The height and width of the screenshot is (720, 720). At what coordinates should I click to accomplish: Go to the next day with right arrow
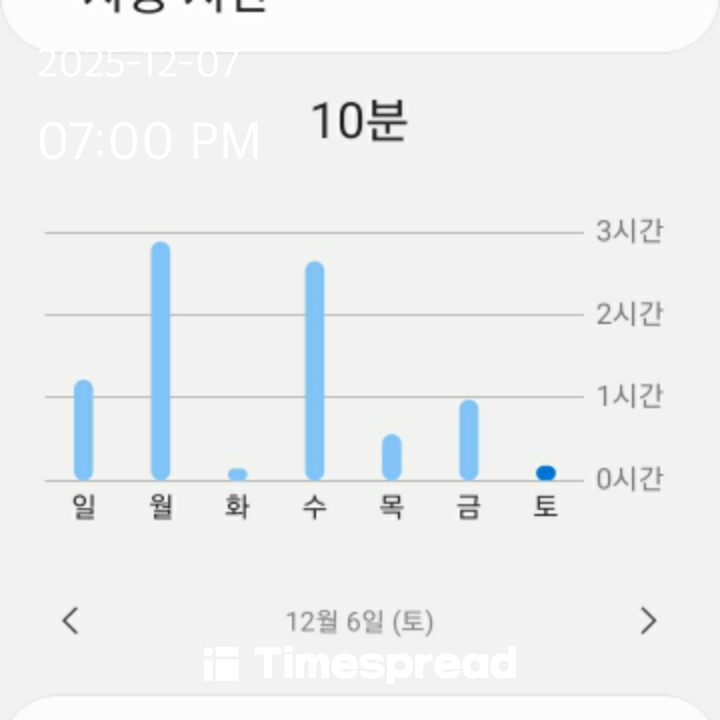(x=649, y=621)
